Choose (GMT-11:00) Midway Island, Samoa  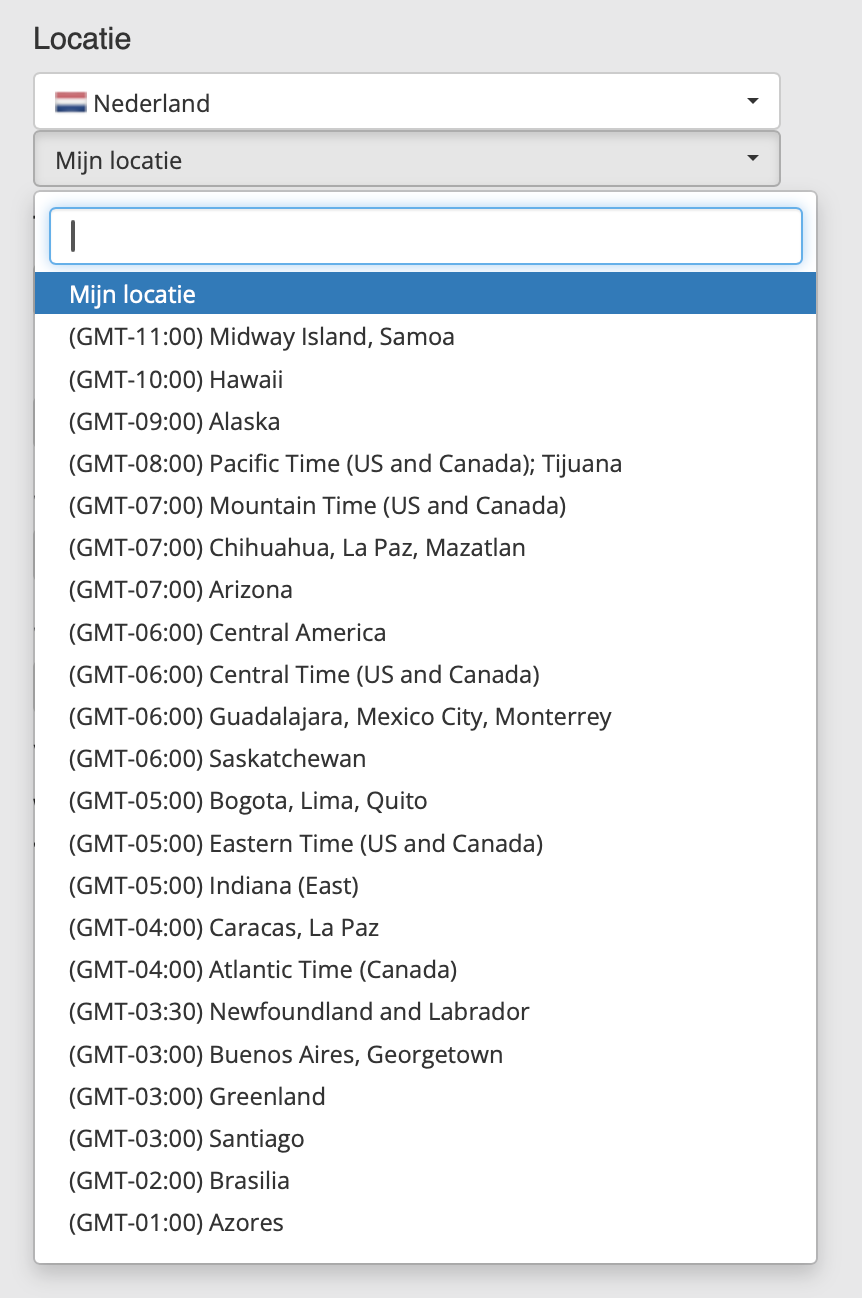point(262,337)
